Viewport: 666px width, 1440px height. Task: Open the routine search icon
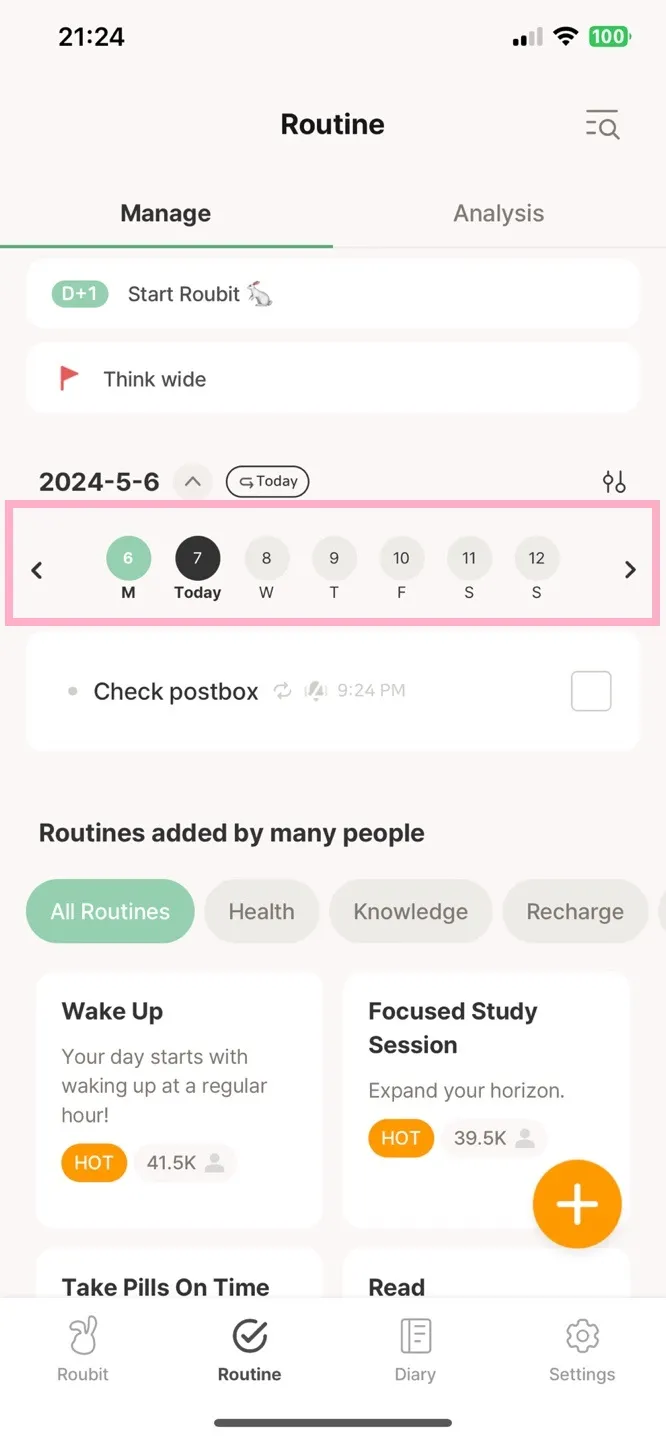point(602,125)
